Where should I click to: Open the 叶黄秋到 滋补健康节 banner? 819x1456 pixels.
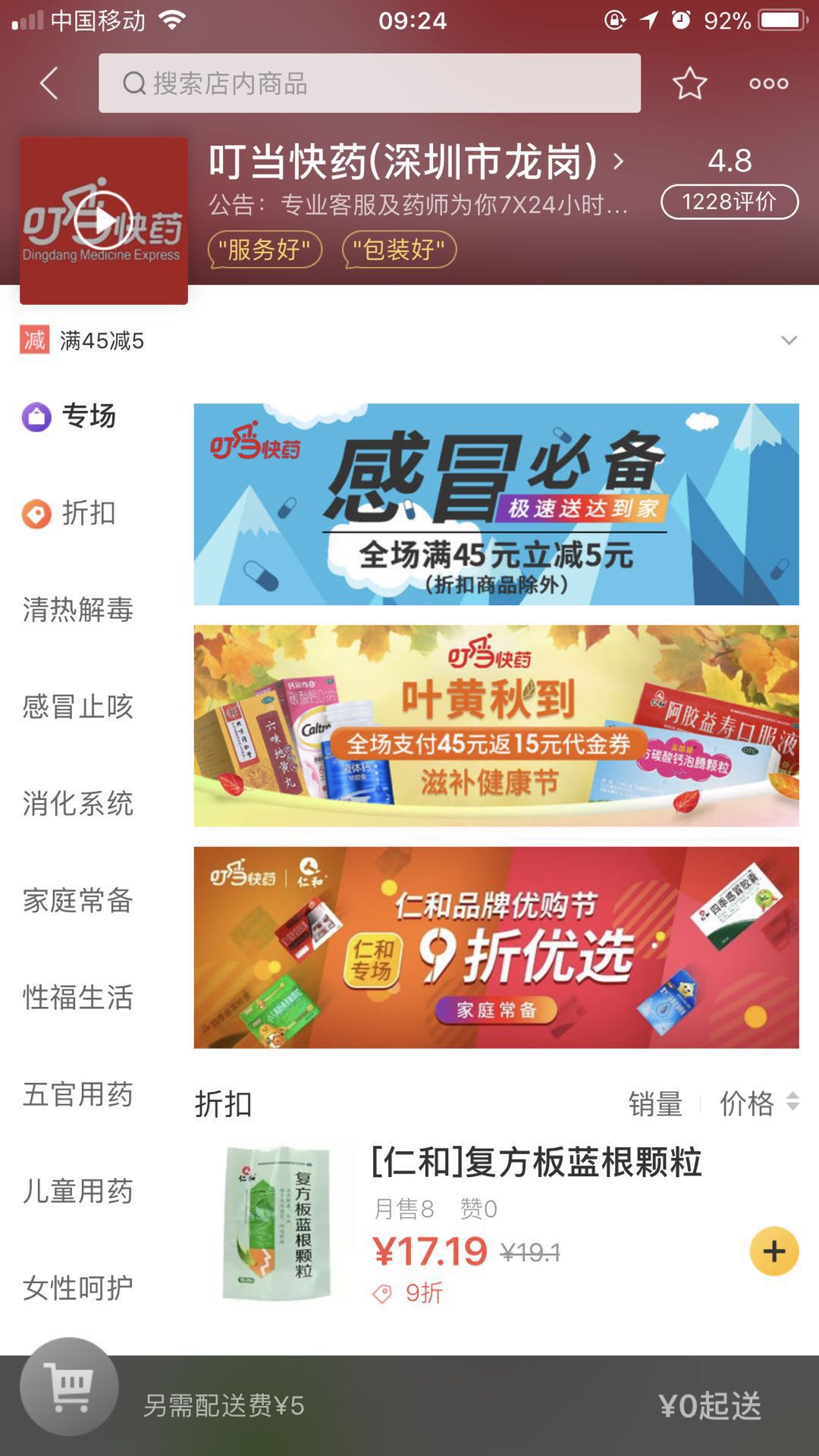[496, 726]
